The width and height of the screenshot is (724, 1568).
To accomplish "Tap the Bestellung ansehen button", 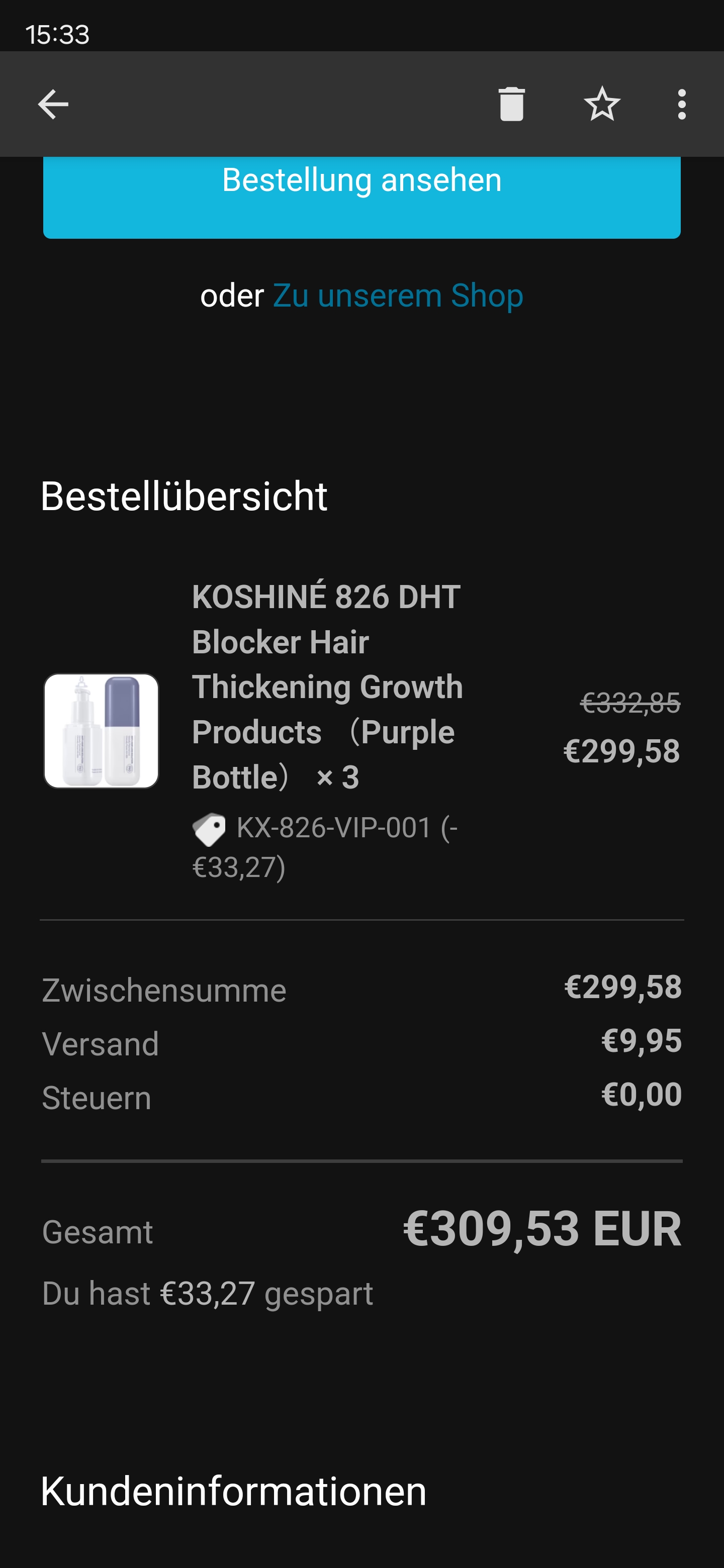I will click(x=361, y=195).
